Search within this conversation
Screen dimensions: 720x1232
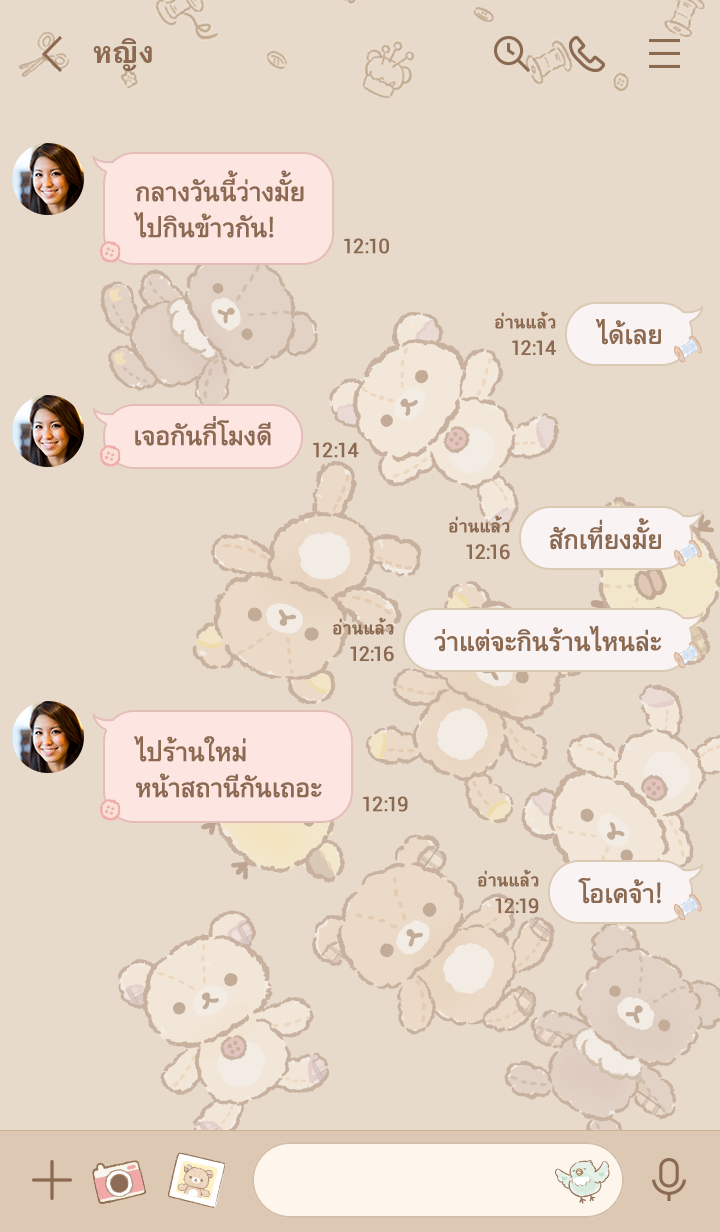coord(510,53)
